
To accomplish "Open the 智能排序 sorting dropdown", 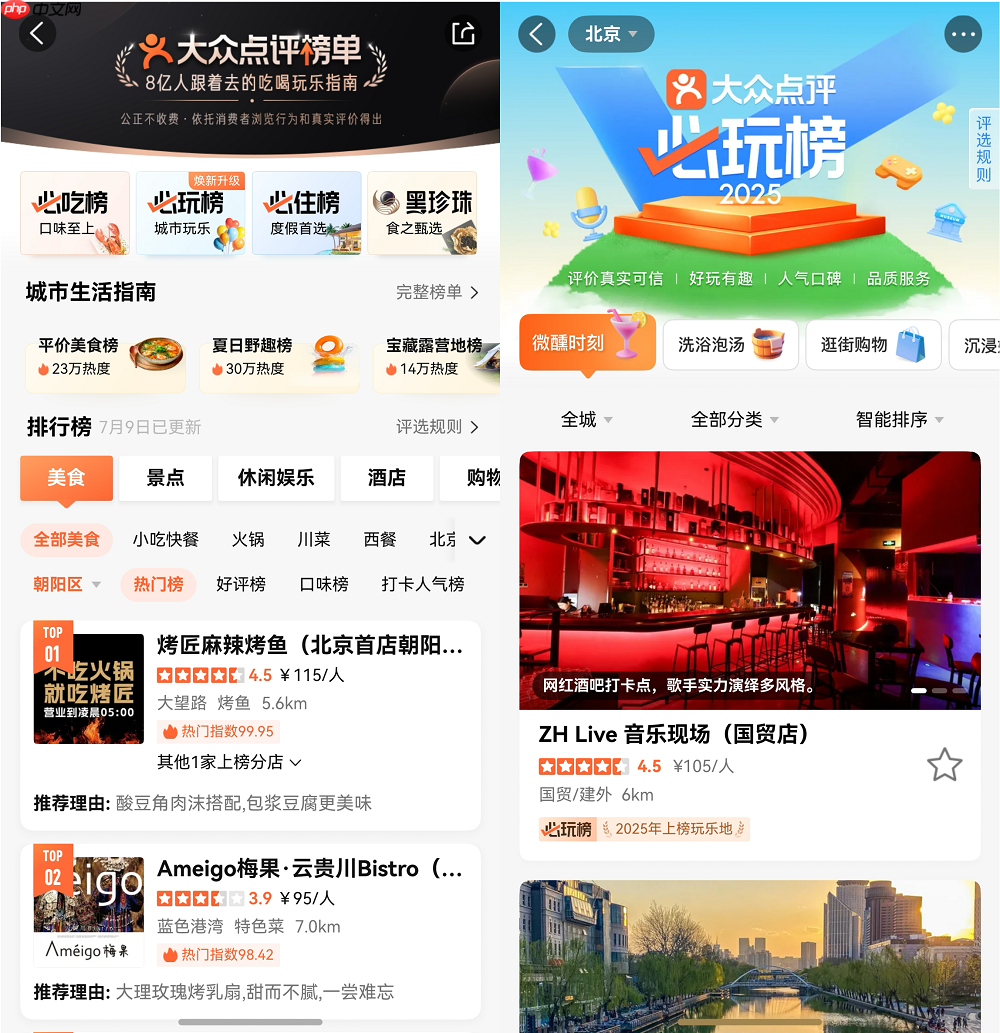I will coord(899,420).
